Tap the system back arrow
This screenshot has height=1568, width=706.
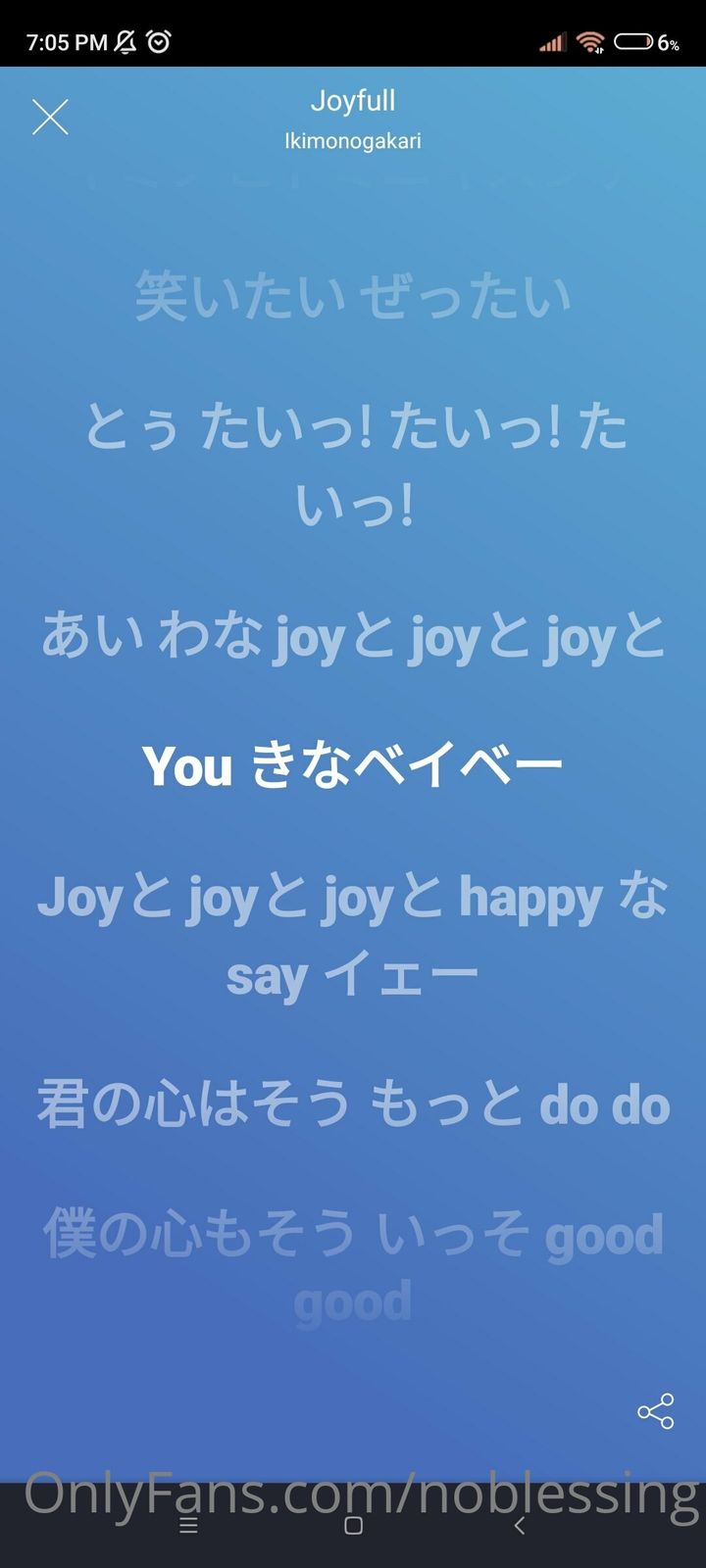(x=519, y=1526)
